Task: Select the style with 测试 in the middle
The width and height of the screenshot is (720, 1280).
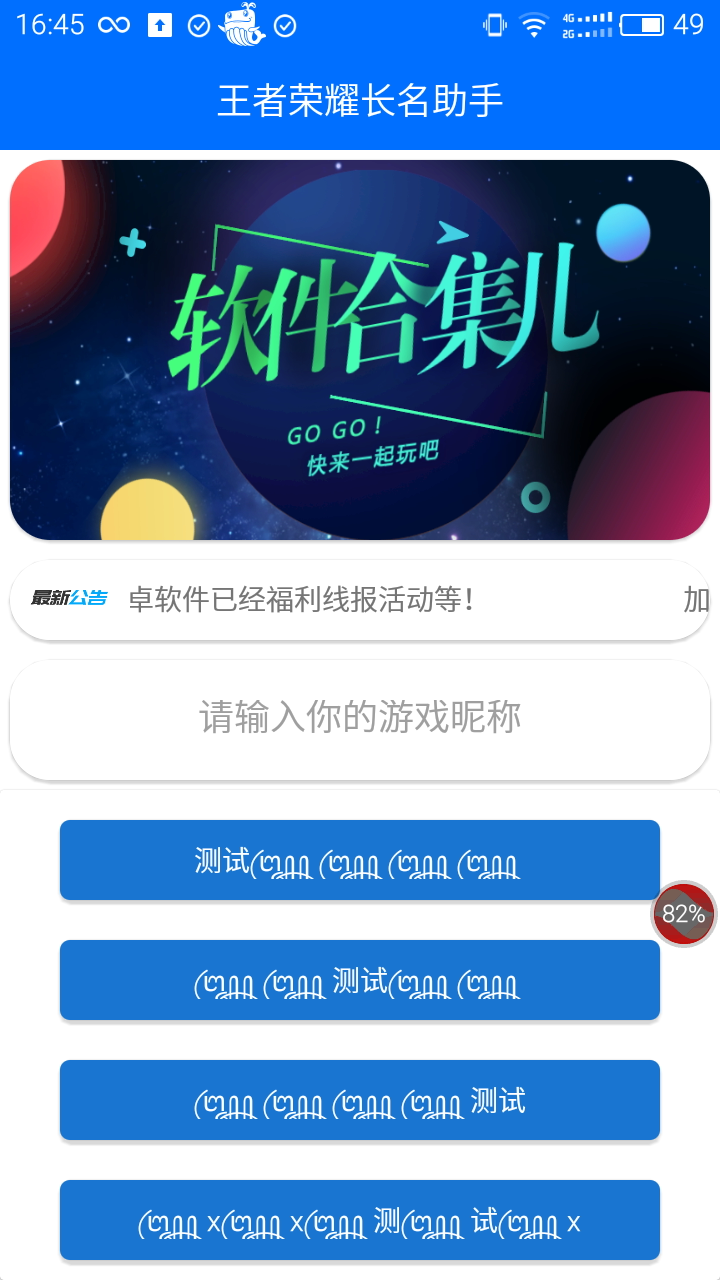Action: tap(360, 980)
